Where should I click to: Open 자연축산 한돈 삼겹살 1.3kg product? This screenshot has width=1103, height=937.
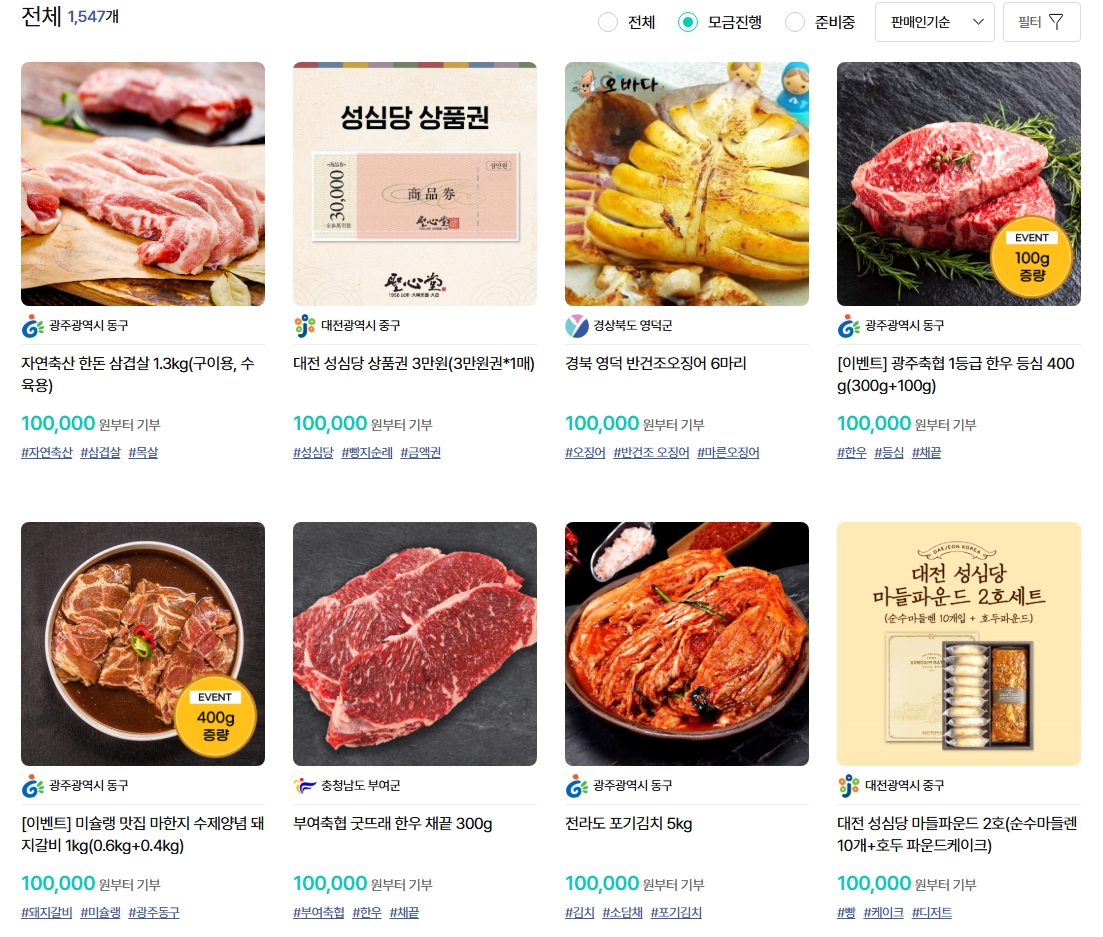[x=143, y=184]
